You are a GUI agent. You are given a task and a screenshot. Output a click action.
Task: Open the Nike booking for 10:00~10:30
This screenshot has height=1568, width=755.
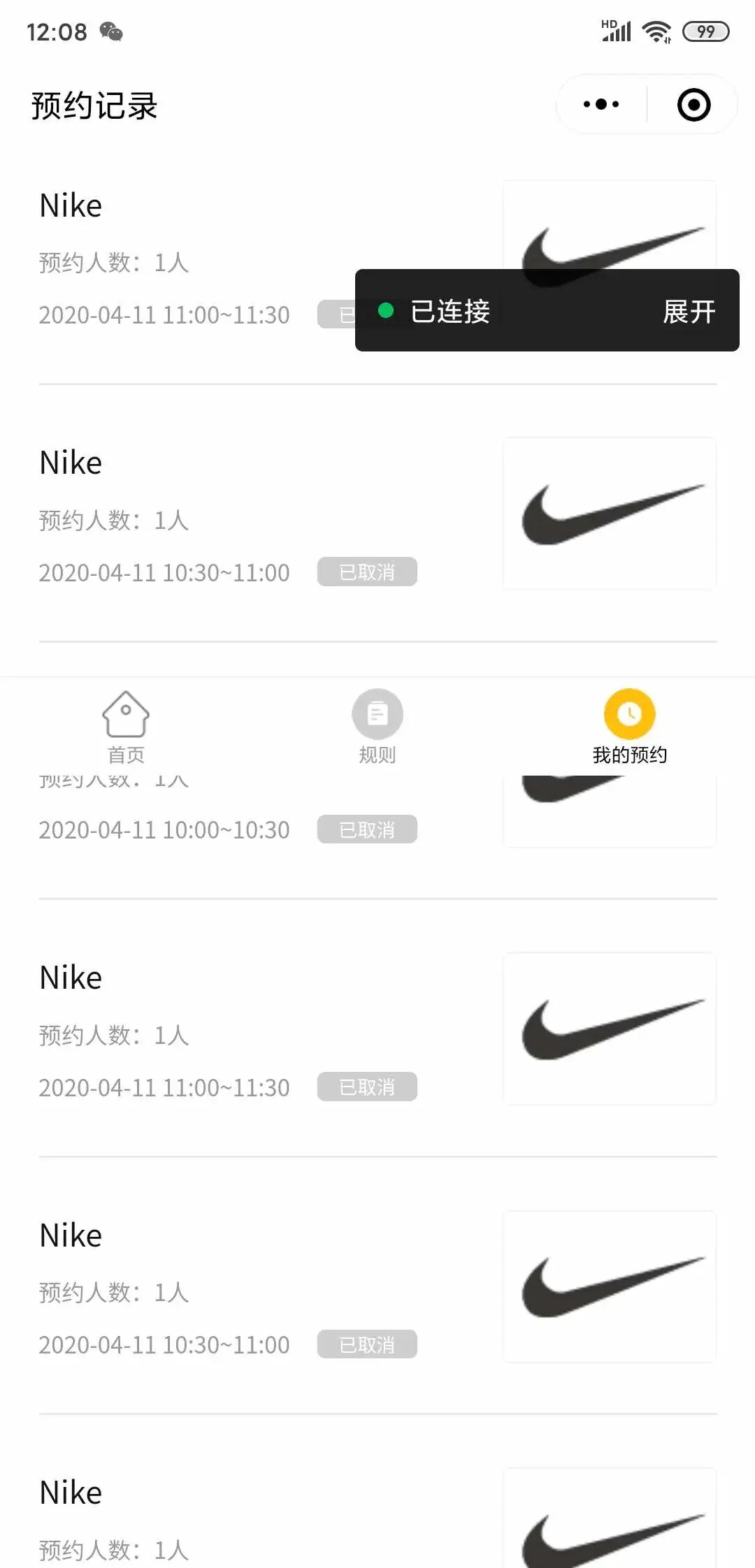pyautogui.click(x=164, y=830)
